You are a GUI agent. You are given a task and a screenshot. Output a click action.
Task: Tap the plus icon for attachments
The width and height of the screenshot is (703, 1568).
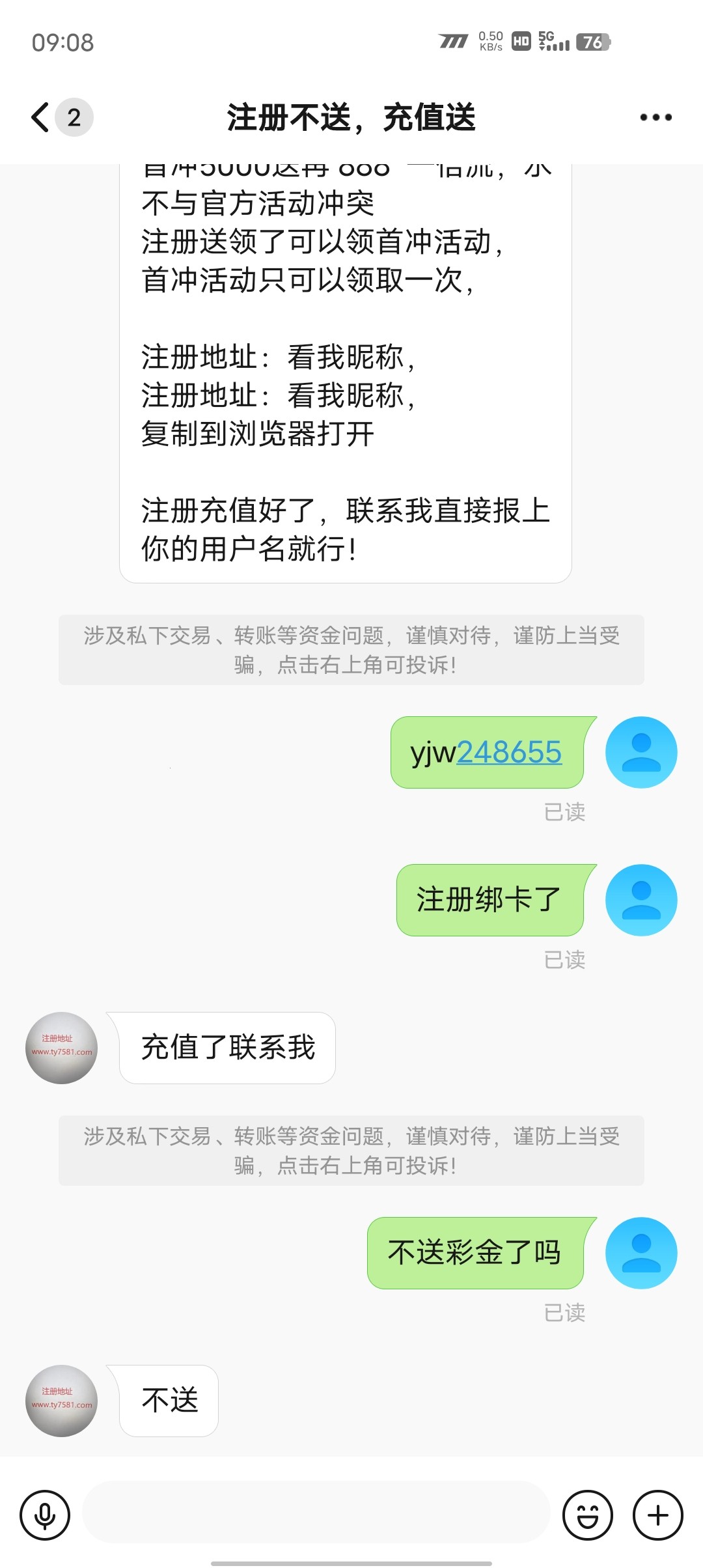tap(657, 1515)
